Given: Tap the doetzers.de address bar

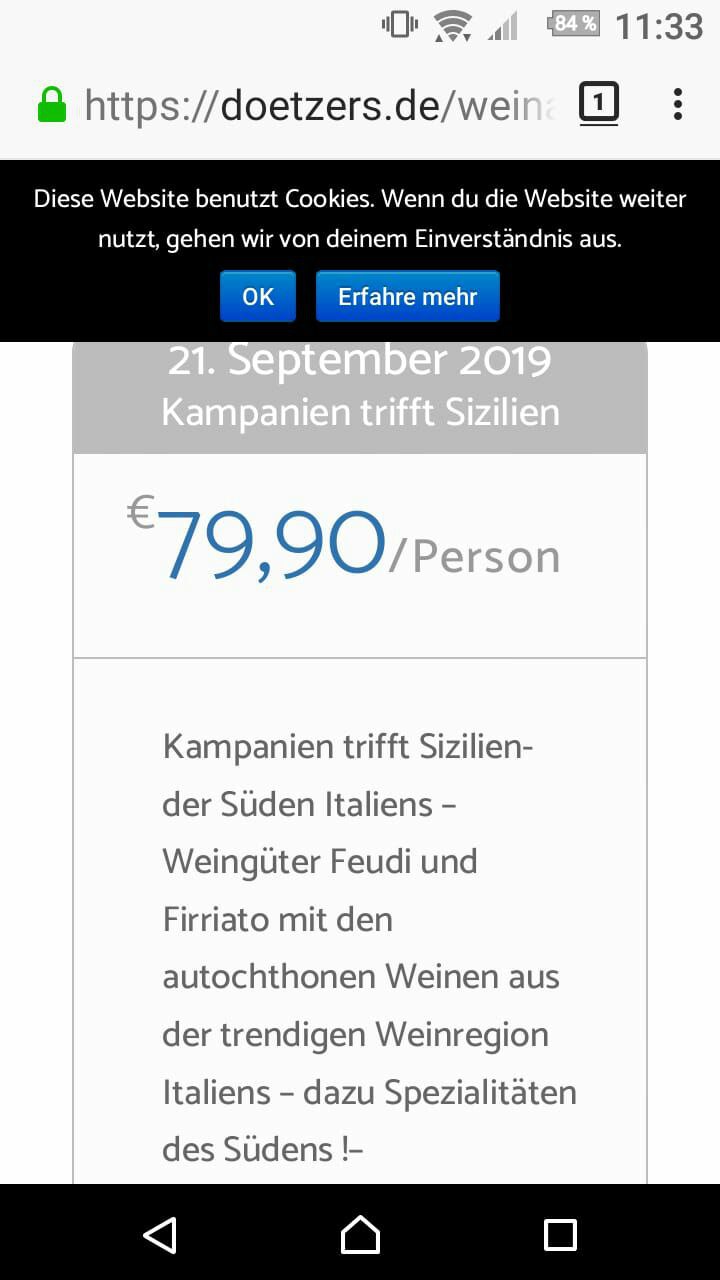Looking at the screenshot, I should click(320, 105).
